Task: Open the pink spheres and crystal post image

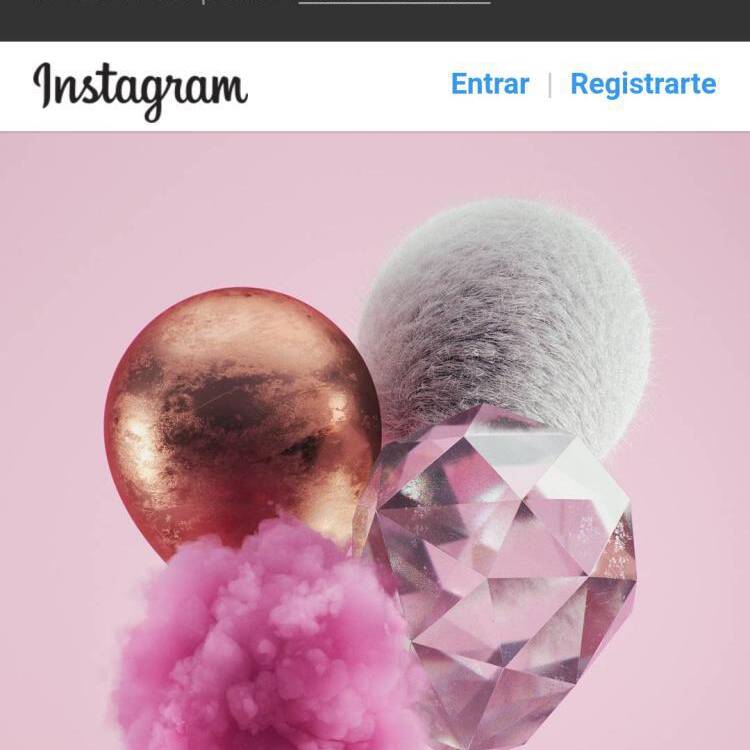Action: pos(375,450)
